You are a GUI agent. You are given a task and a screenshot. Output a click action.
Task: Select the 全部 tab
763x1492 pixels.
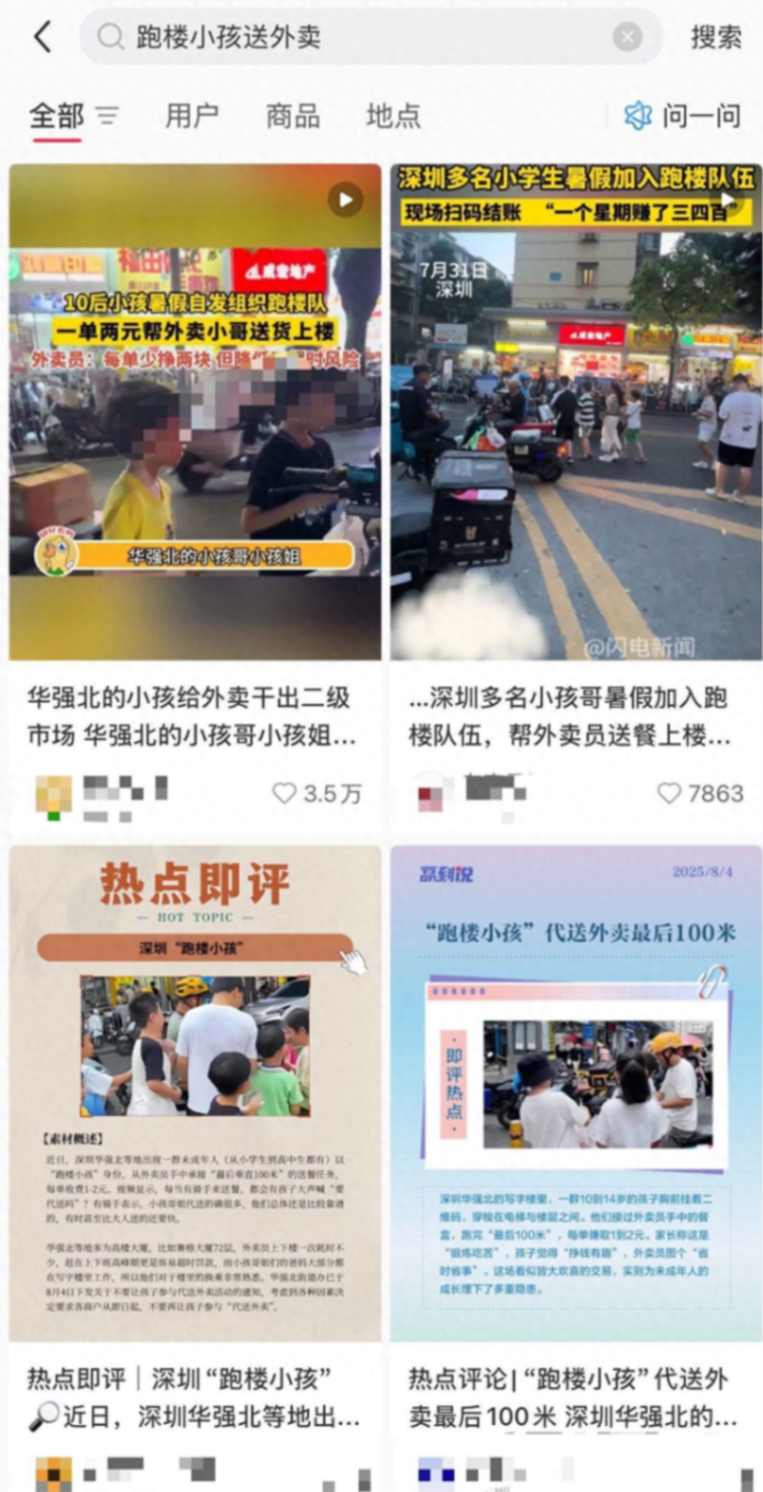coord(56,116)
